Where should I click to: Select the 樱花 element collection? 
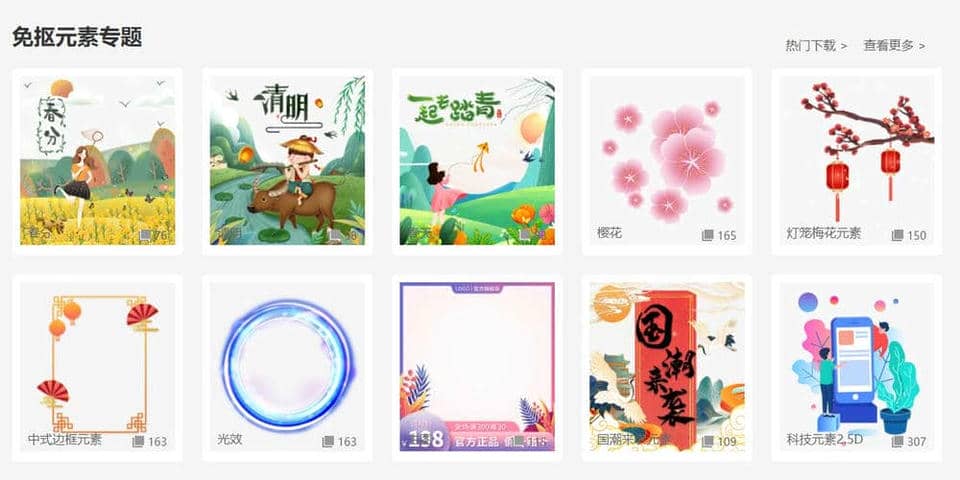coord(666,160)
